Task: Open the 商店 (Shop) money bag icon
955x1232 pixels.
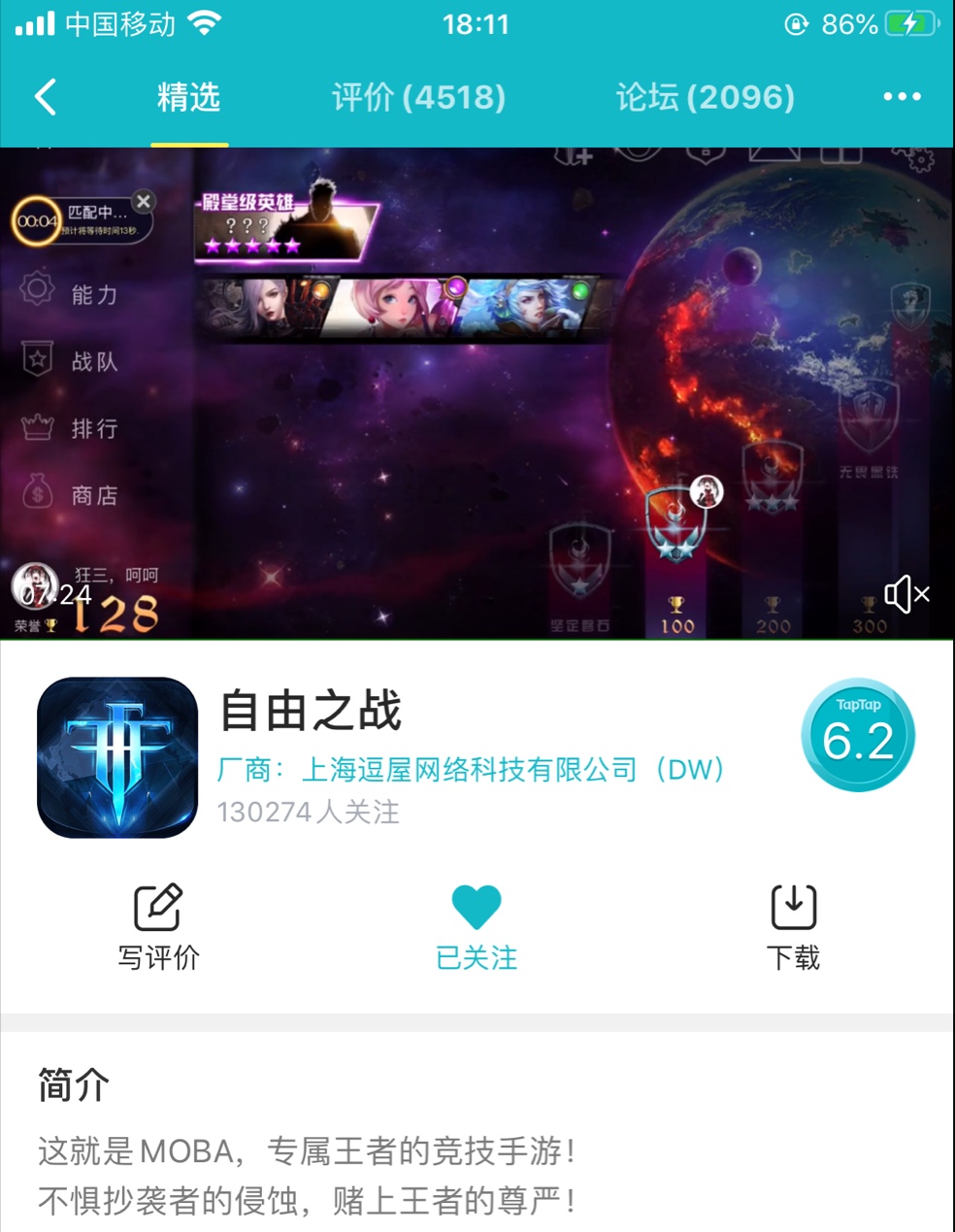Action: 37,493
